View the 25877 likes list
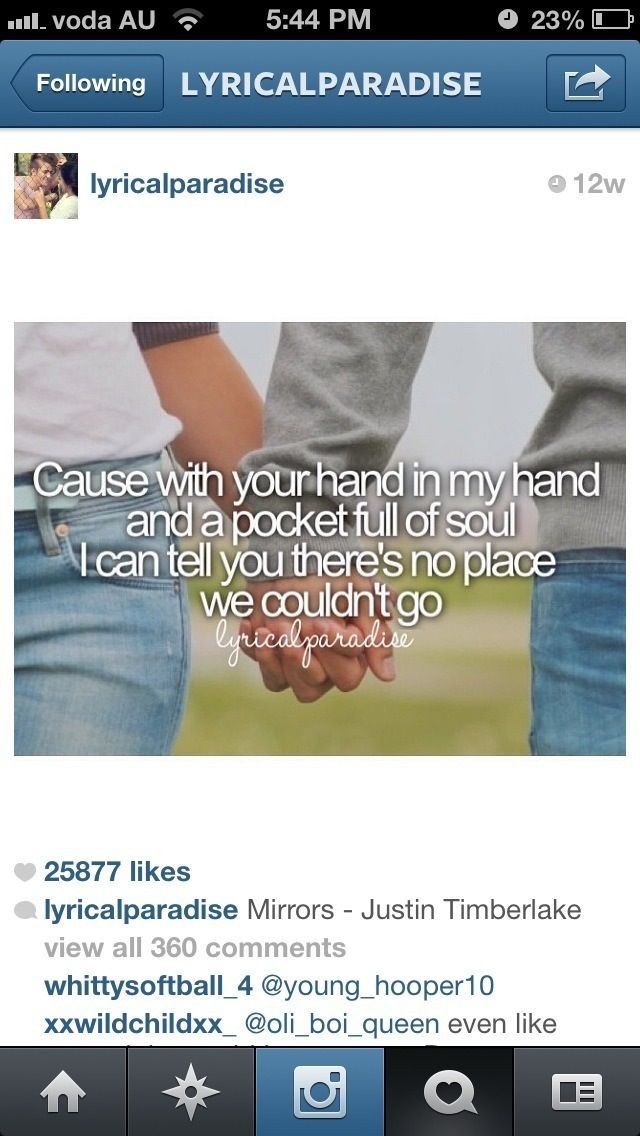 click(117, 872)
